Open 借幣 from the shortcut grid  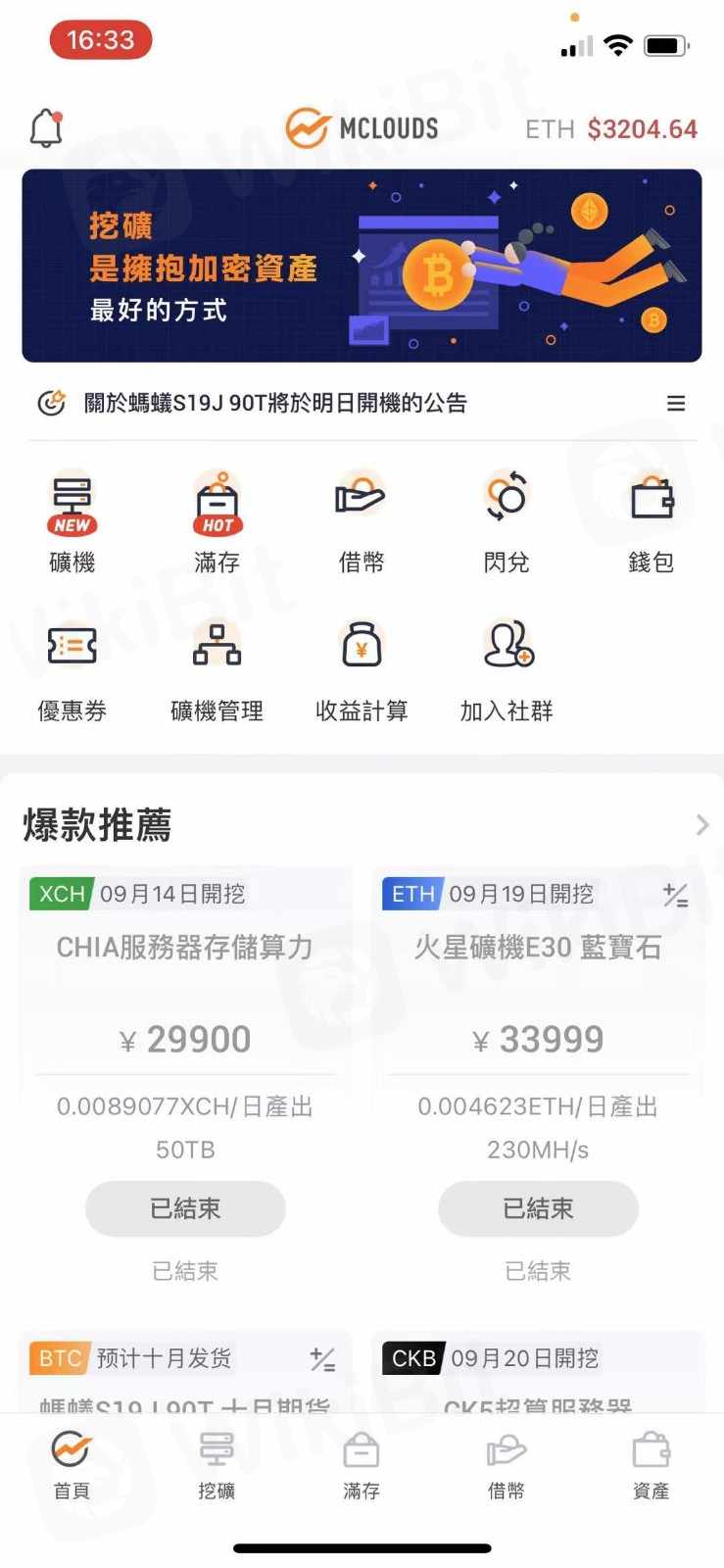[x=362, y=521]
